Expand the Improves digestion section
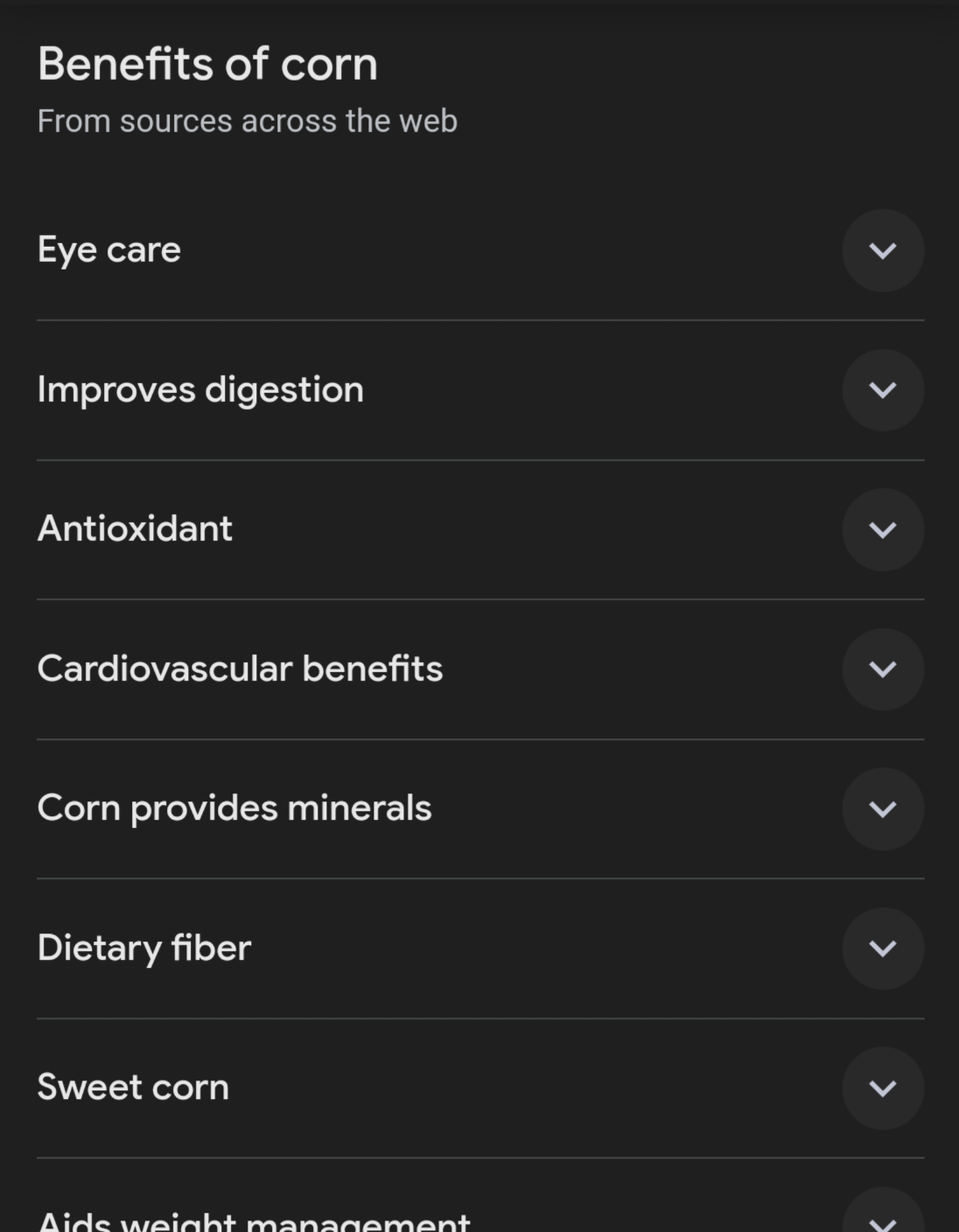This screenshot has height=1232, width=959. (x=883, y=390)
